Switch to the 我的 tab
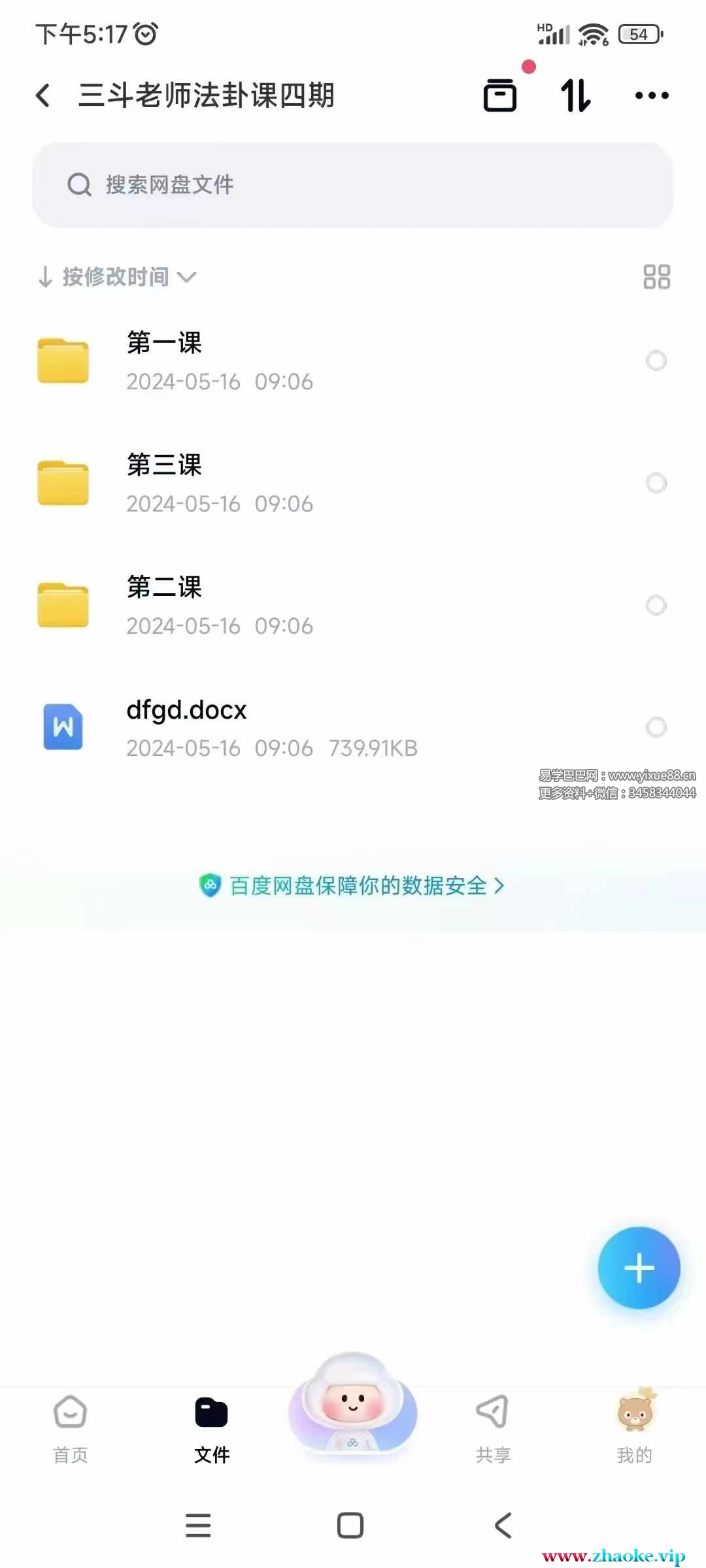 pos(635,1428)
